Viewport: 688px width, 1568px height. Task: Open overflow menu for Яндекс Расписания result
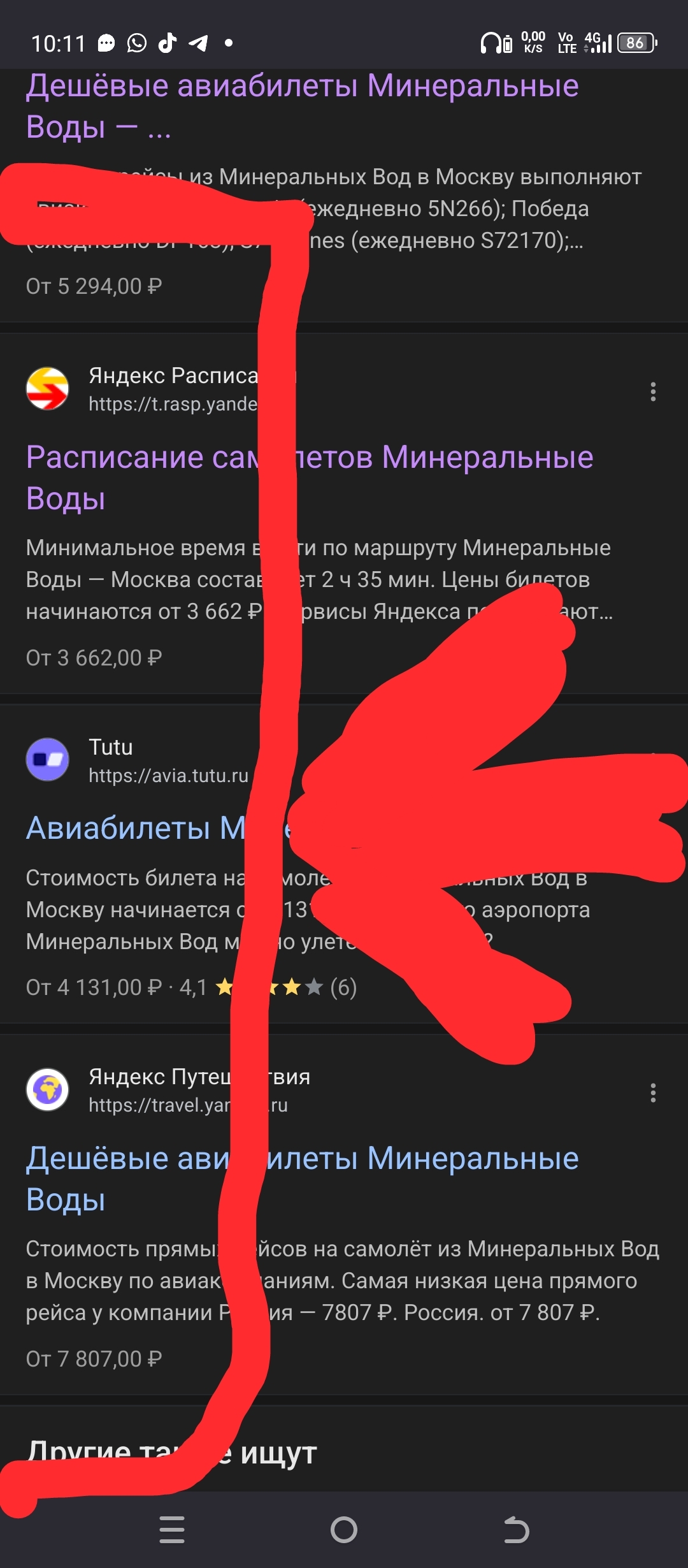tap(653, 391)
